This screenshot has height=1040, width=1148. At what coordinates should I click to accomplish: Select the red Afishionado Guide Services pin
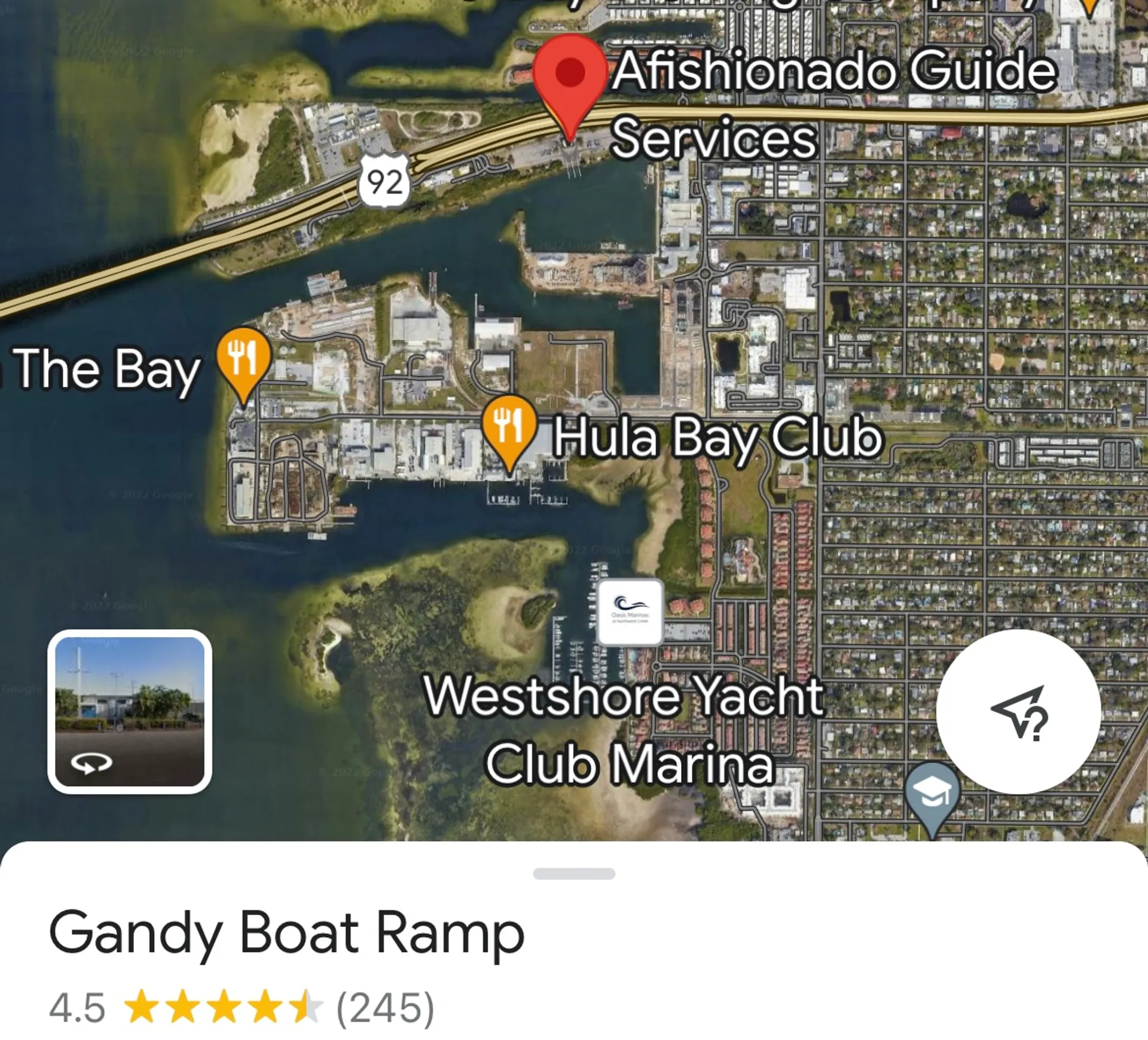pyautogui.click(x=570, y=78)
